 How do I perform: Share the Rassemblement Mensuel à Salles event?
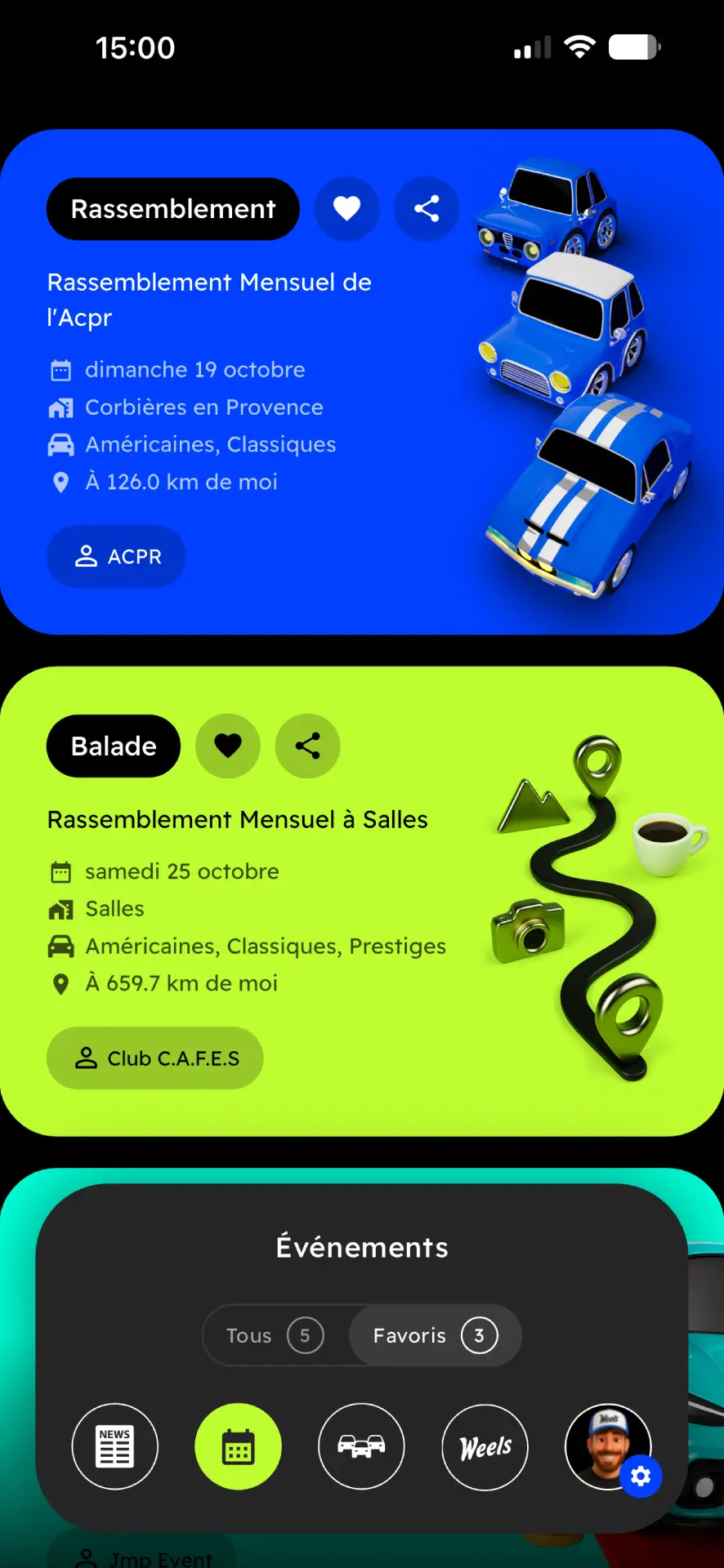[307, 746]
